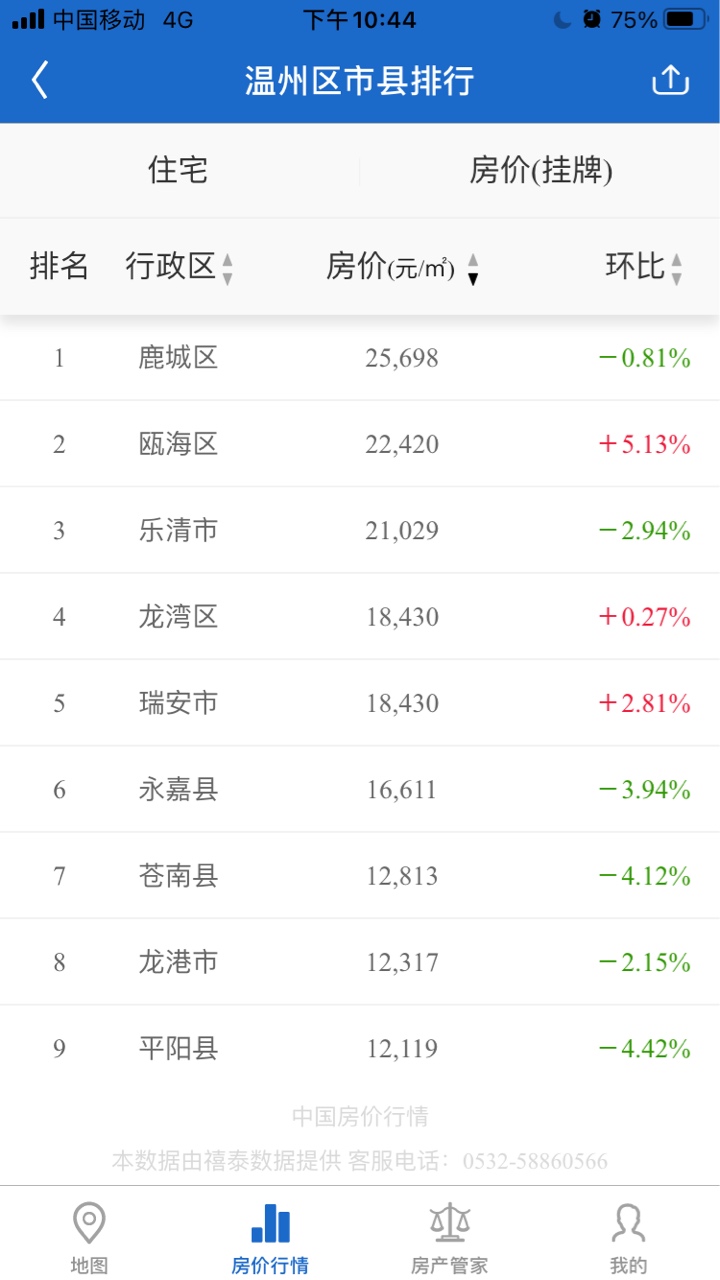Open 瑞安市 price details

click(x=360, y=703)
